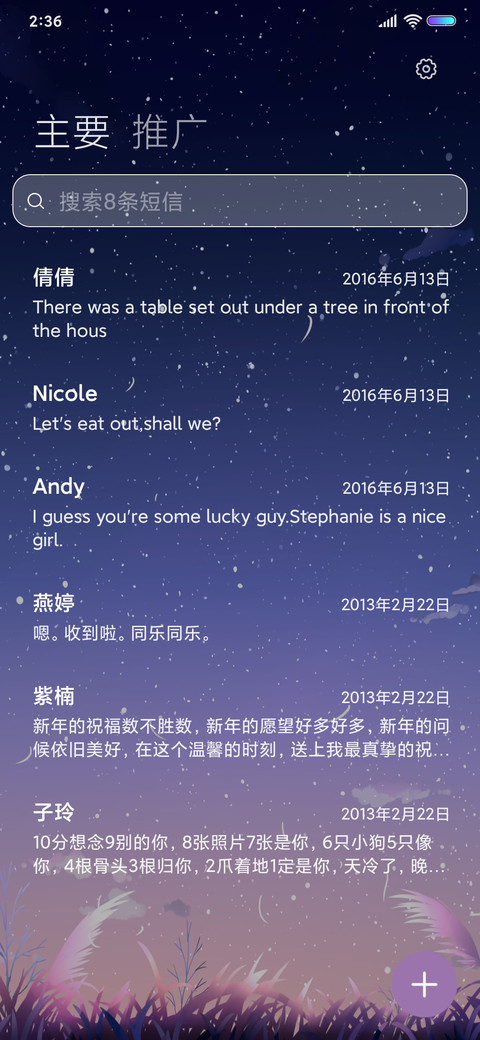Open the message from 子玲
This screenshot has height=1040, width=480.
(240, 838)
